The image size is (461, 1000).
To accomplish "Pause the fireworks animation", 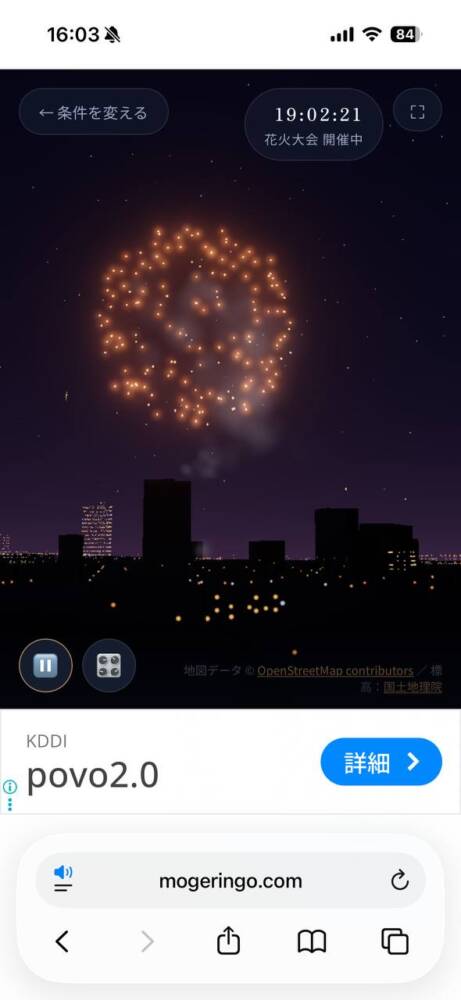I will tap(45, 666).
